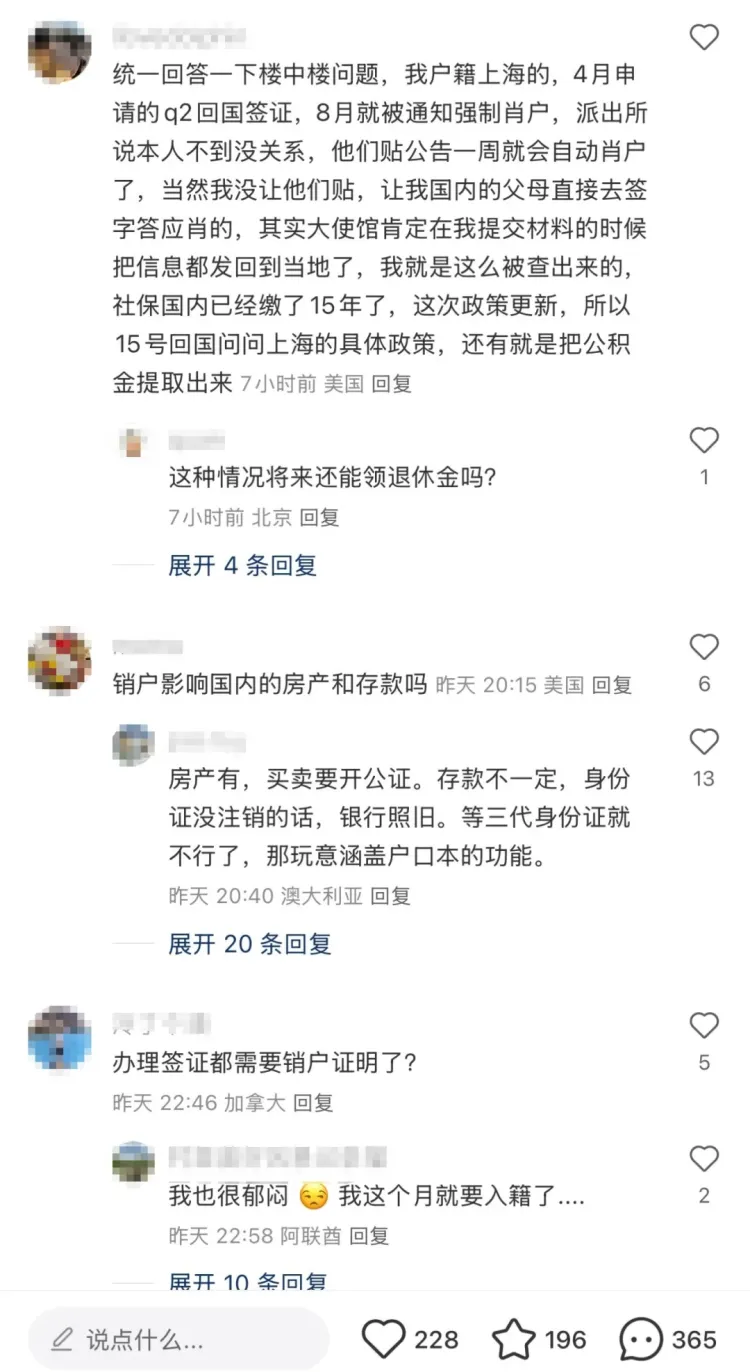This screenshot has height=1372, width=750.
Task: Like the comment about 户籍上海 q2回国签证
Action: pos(704,38)
